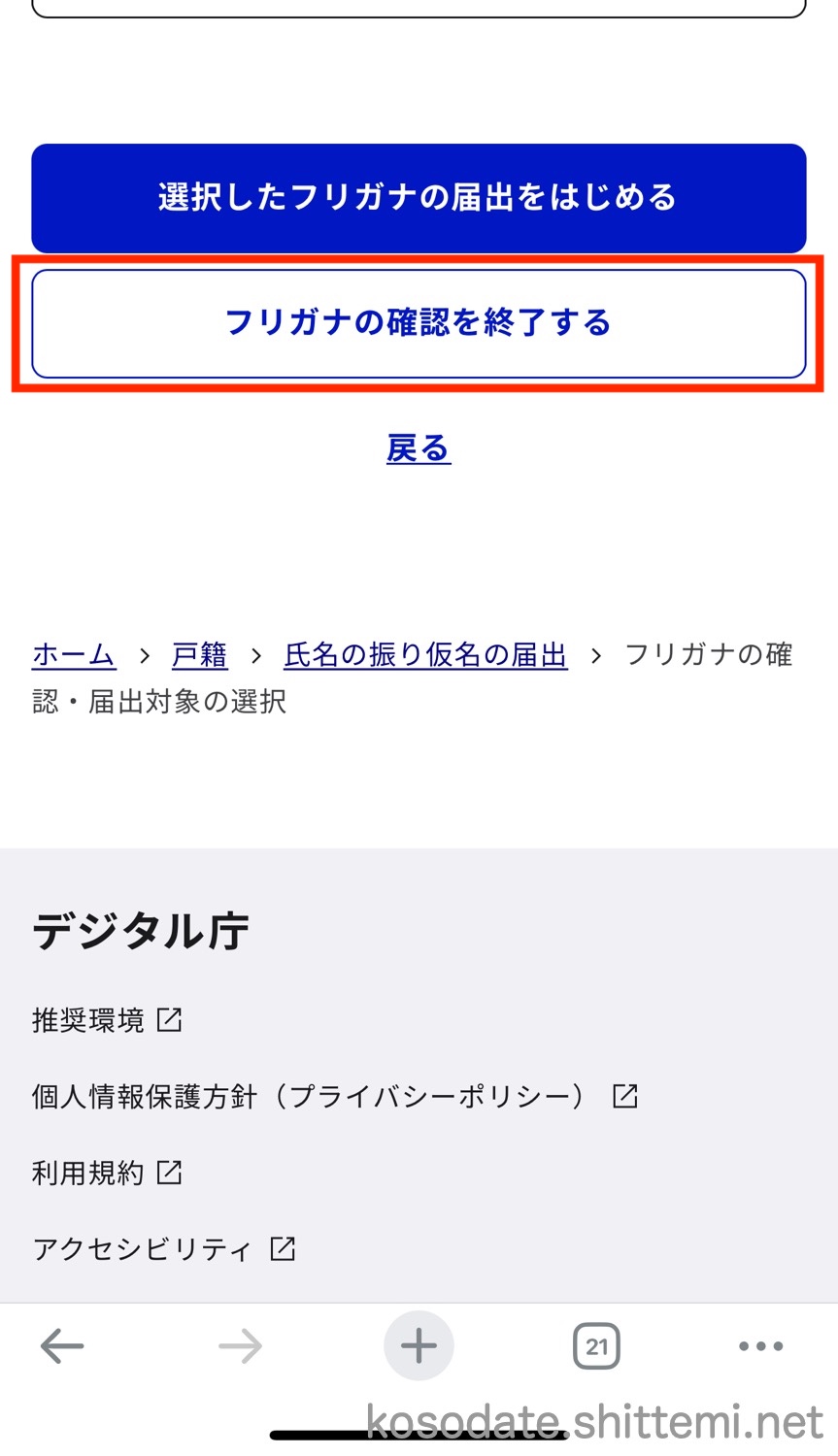838x1456 pixels.
Task: Open the tab switcher showing 21
Action: 596,1346
